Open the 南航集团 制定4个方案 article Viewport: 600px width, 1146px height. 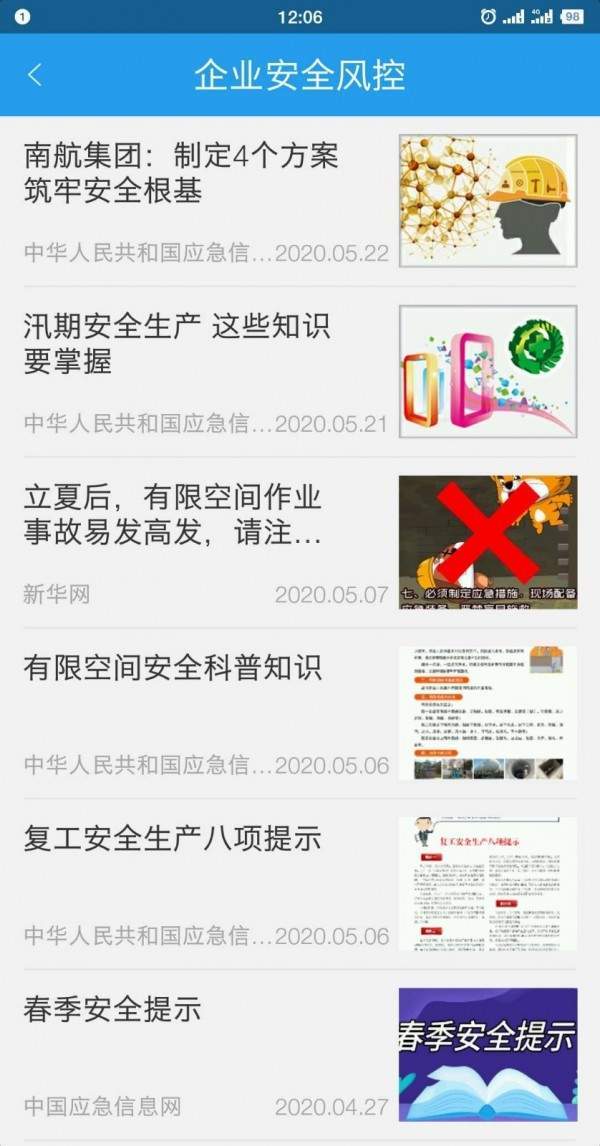182,172
